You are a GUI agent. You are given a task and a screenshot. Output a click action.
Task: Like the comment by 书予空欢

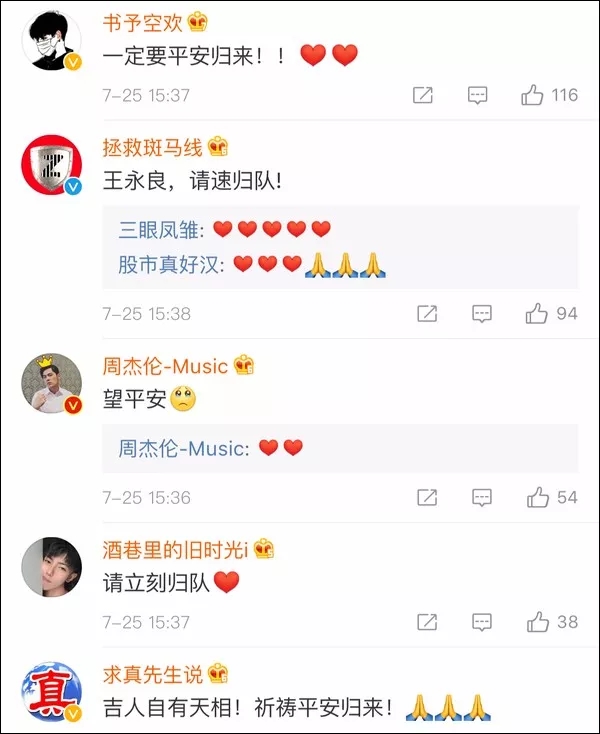pos(532,95)
